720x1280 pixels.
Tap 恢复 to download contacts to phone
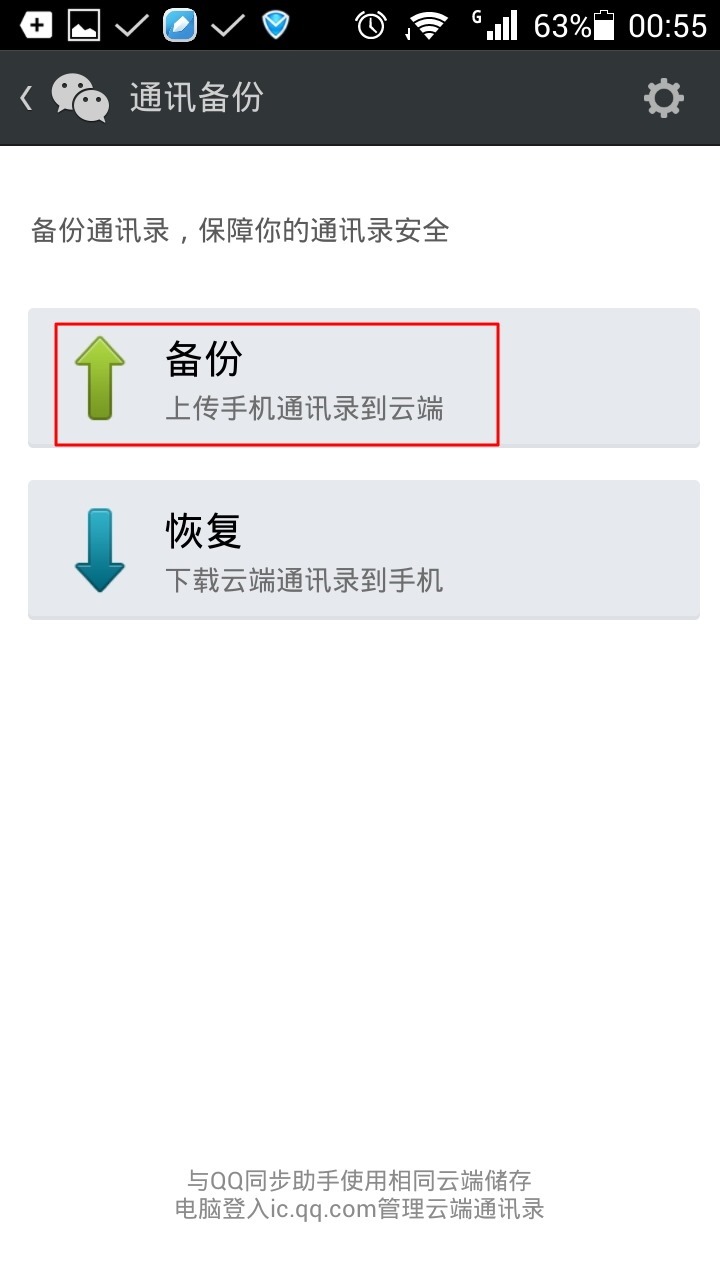point(363,551)
